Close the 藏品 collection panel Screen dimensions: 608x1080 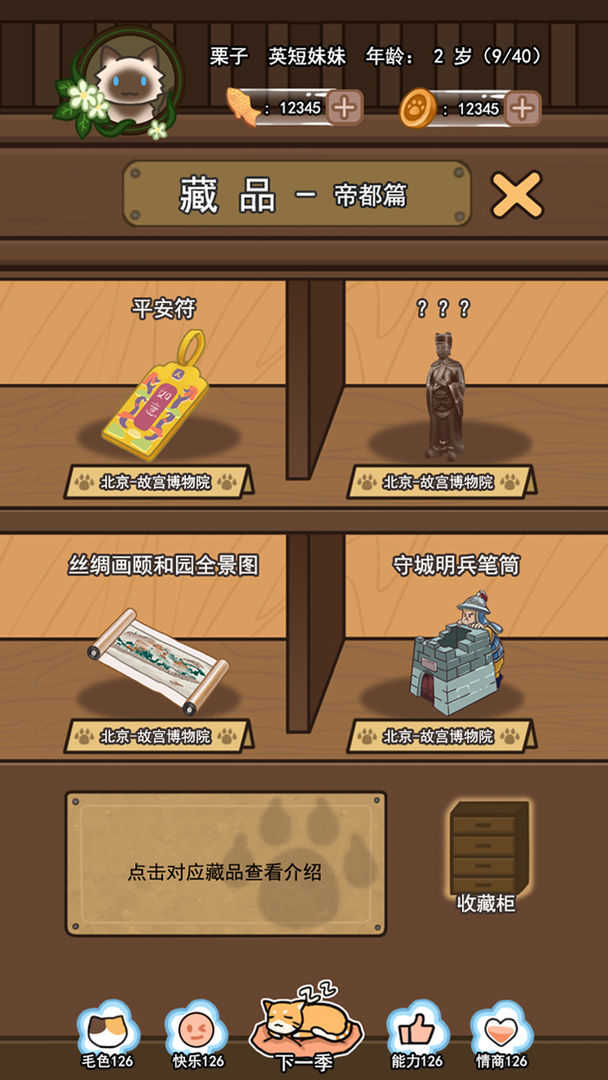(516, 195)
